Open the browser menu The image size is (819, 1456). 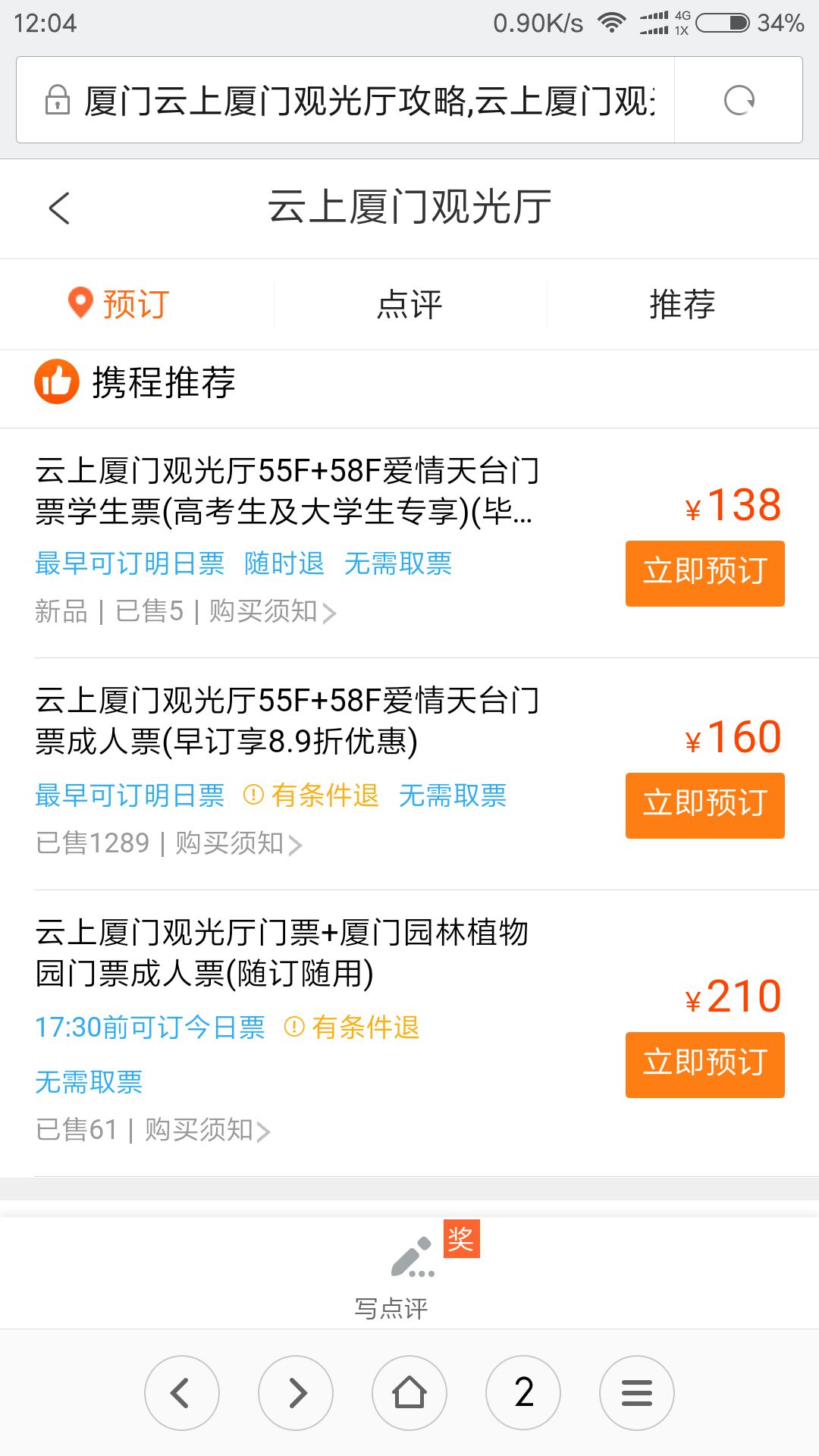[x=637, y=1392]
